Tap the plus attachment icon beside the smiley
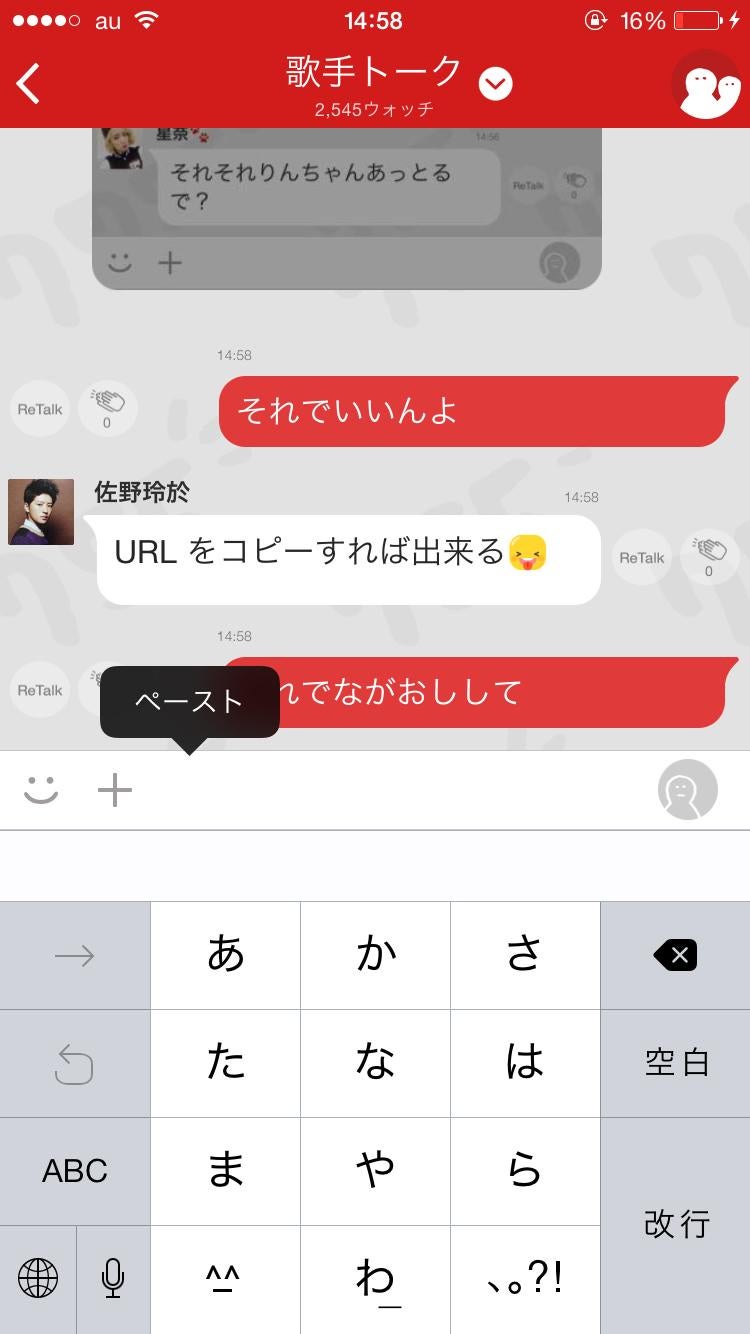Viewport: 750px width, 1334px height. click(x=114, y=789)
